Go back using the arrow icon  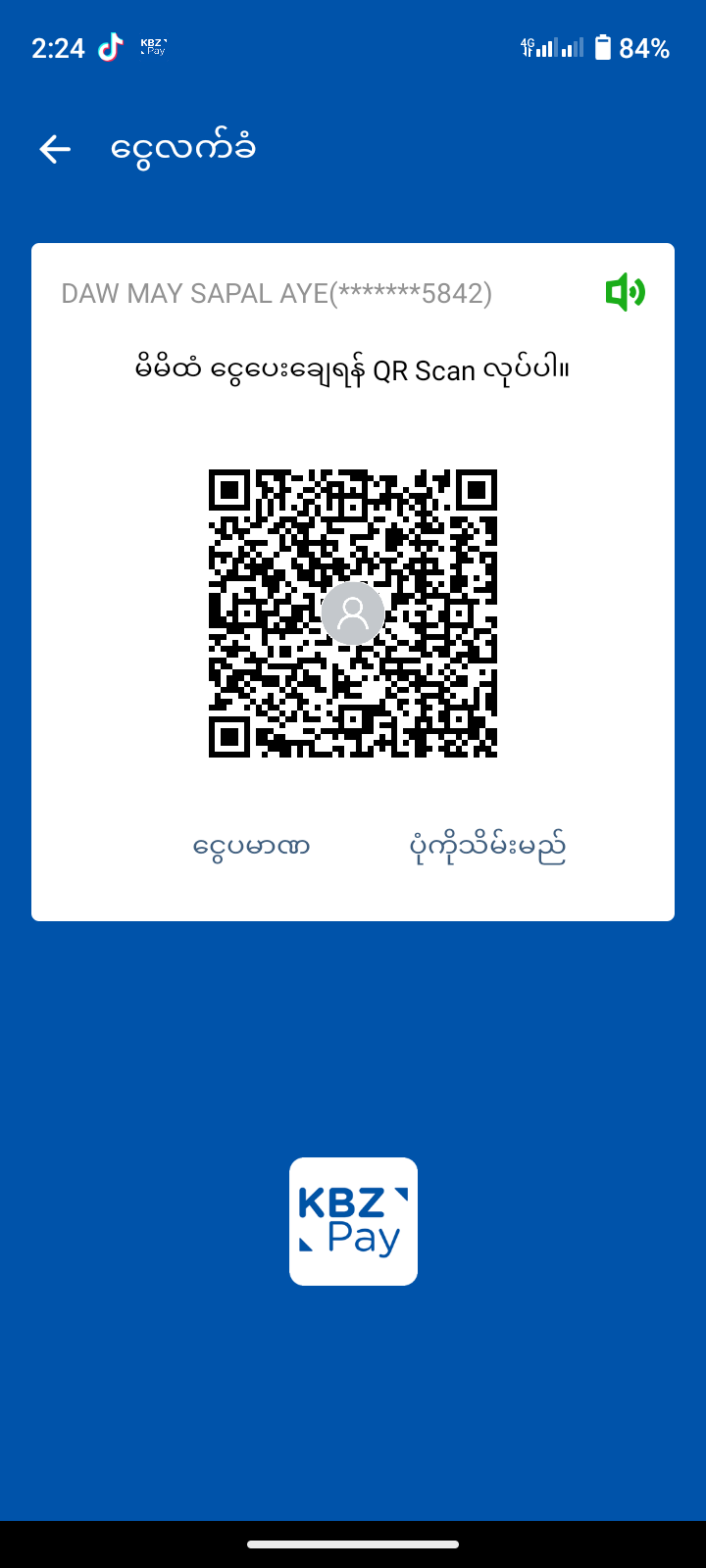click(x=55, y=149)
